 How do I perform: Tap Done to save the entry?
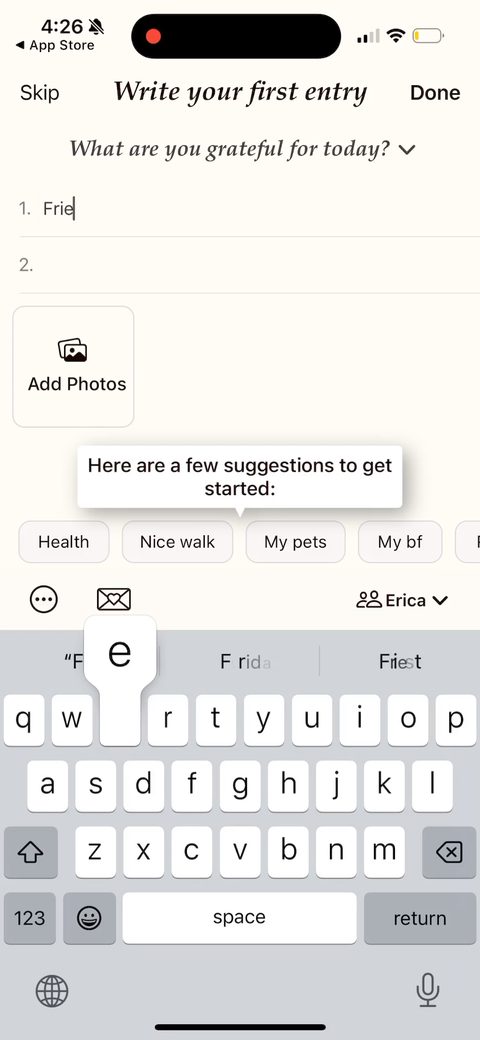[435, 93]
